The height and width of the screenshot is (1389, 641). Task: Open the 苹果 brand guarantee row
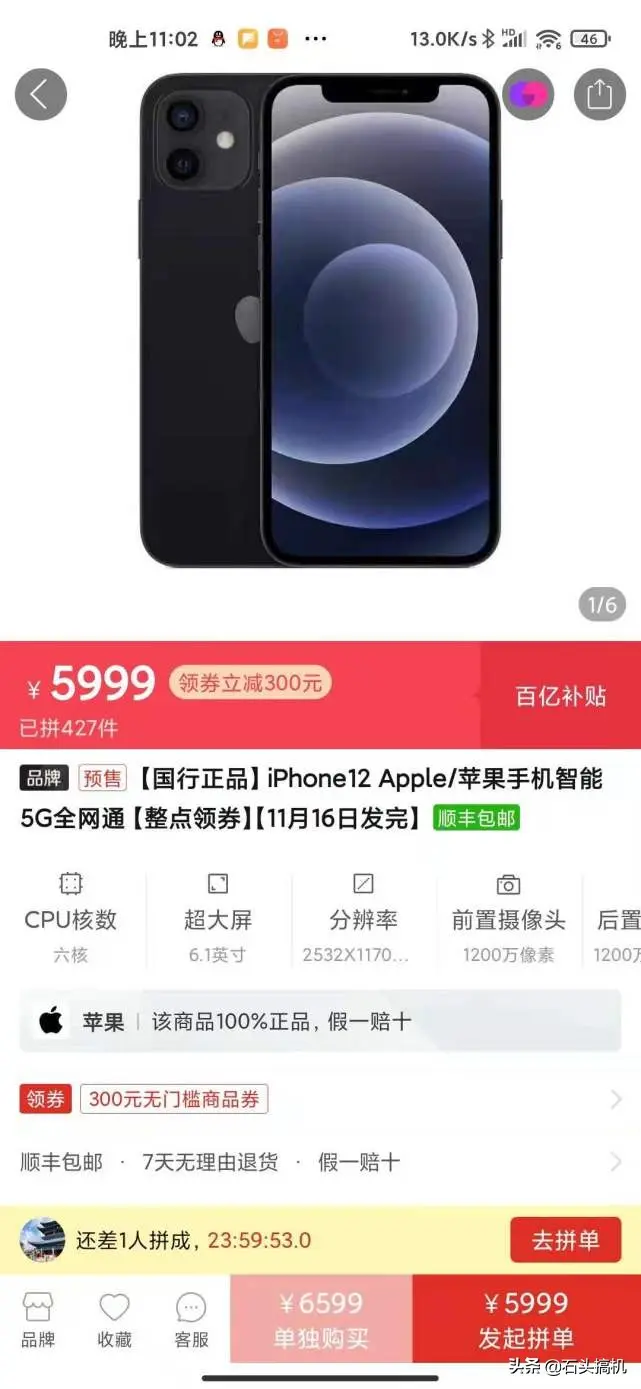click(320, 1022)
